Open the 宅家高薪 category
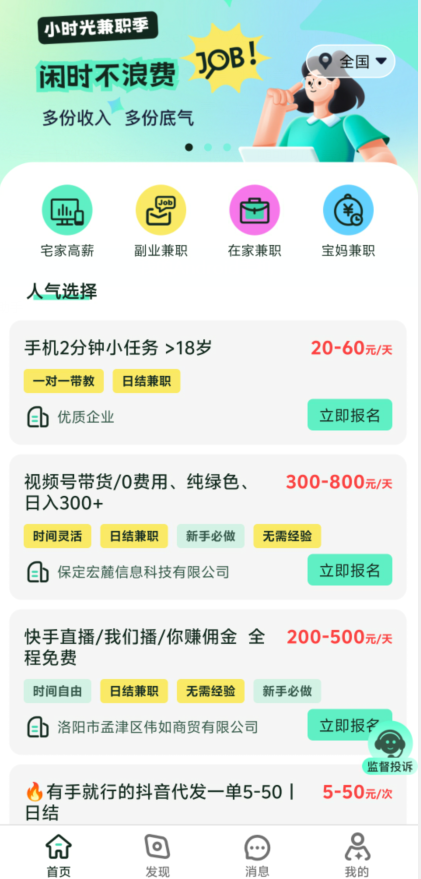 point(67,221)
